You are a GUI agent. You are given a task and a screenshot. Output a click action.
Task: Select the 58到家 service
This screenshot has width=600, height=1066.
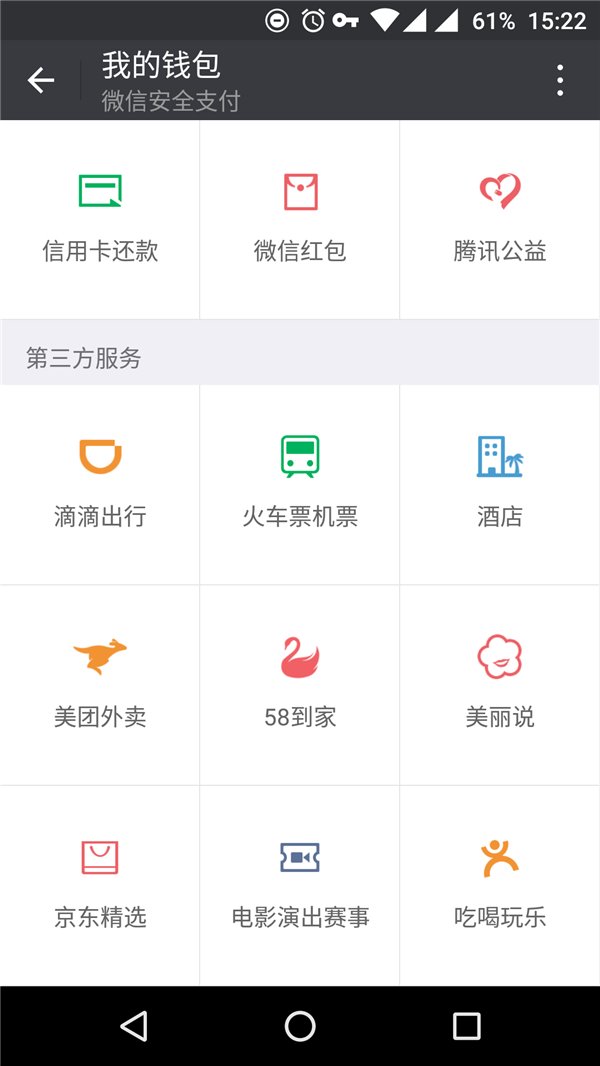pos(300,684)
